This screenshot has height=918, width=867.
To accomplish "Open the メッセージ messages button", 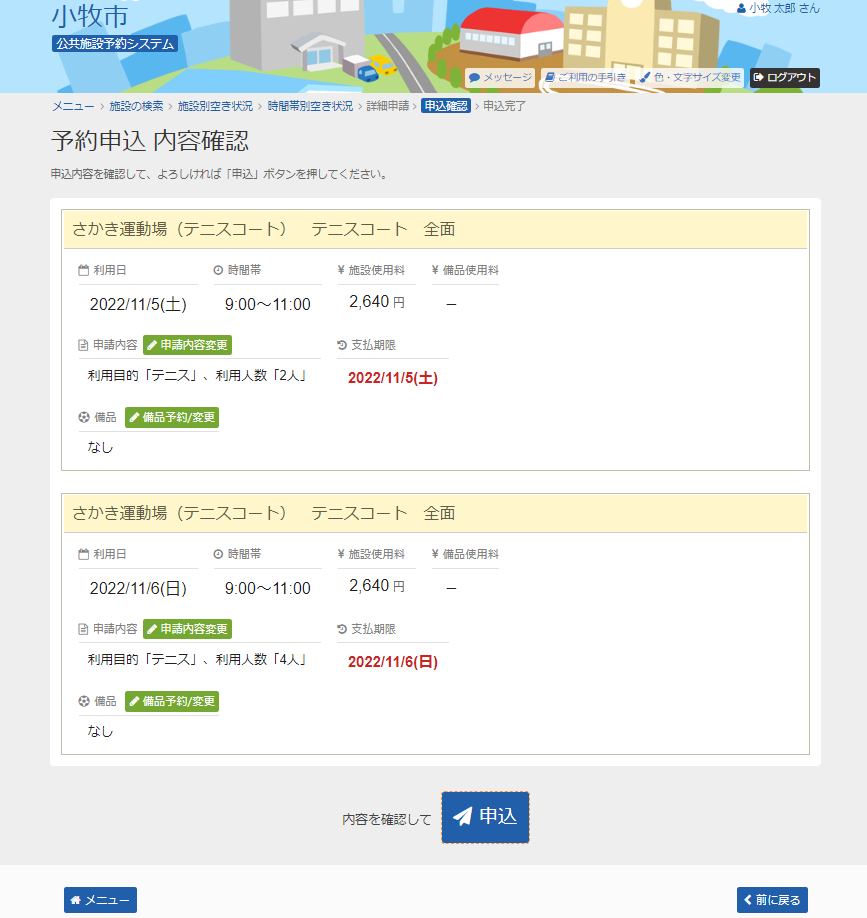I will [x=501, y=77].
